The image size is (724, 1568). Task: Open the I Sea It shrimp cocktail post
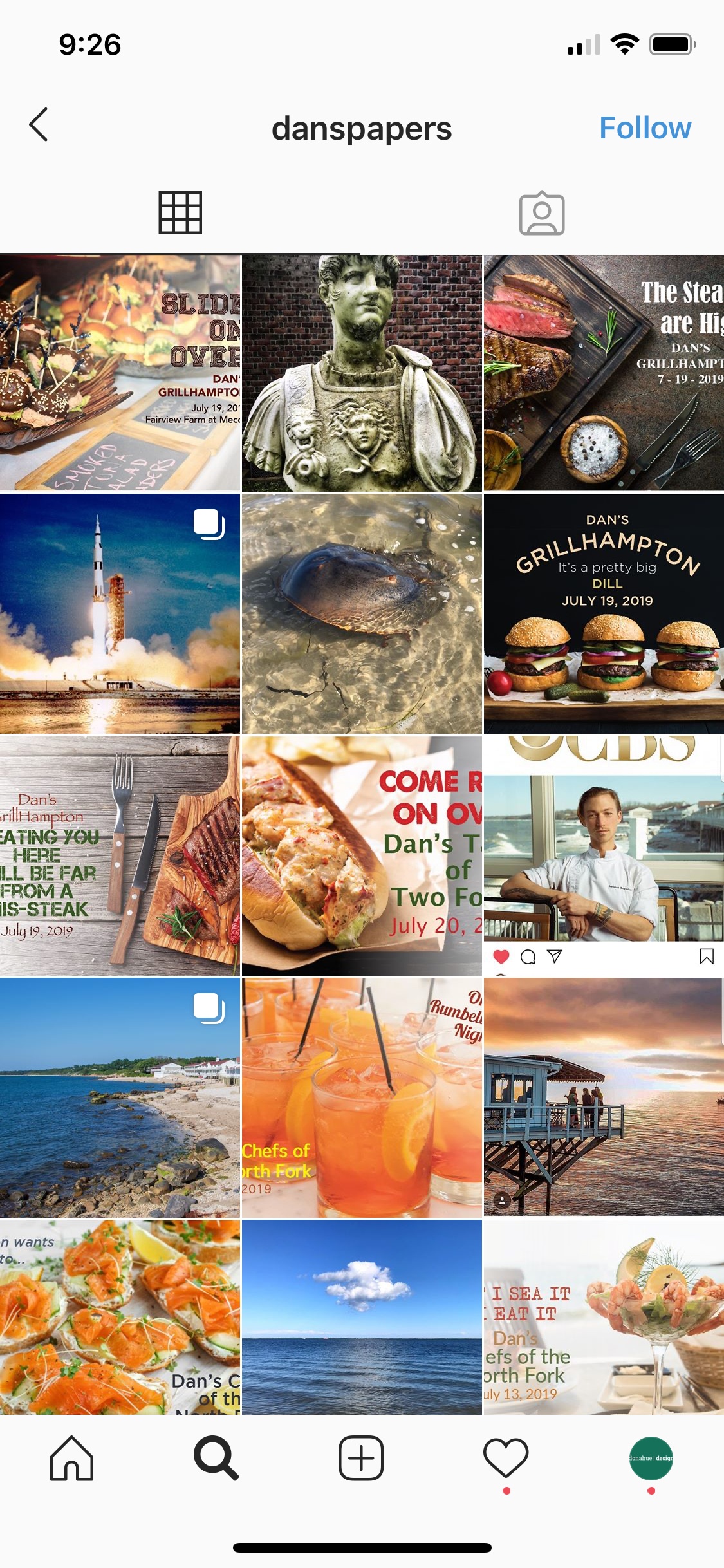click(x=604, y=1317)
